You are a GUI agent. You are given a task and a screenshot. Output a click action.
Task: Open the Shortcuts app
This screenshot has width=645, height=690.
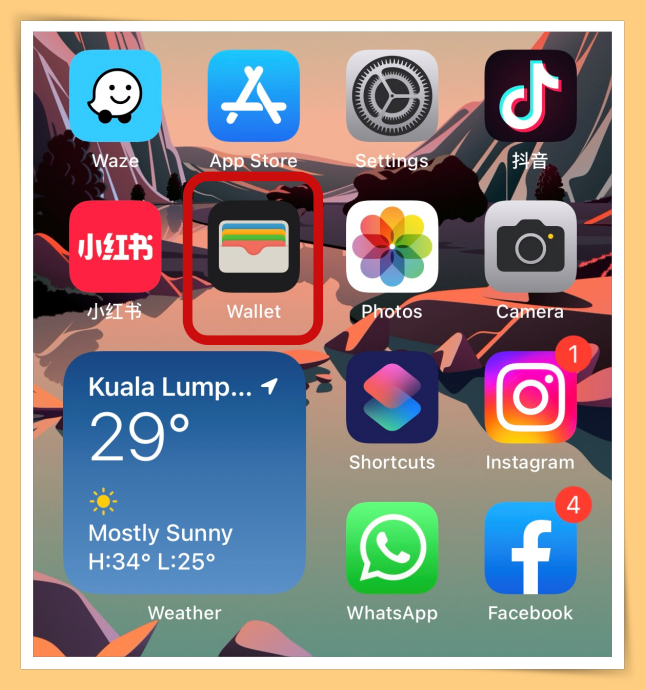[x=392, y=397]
